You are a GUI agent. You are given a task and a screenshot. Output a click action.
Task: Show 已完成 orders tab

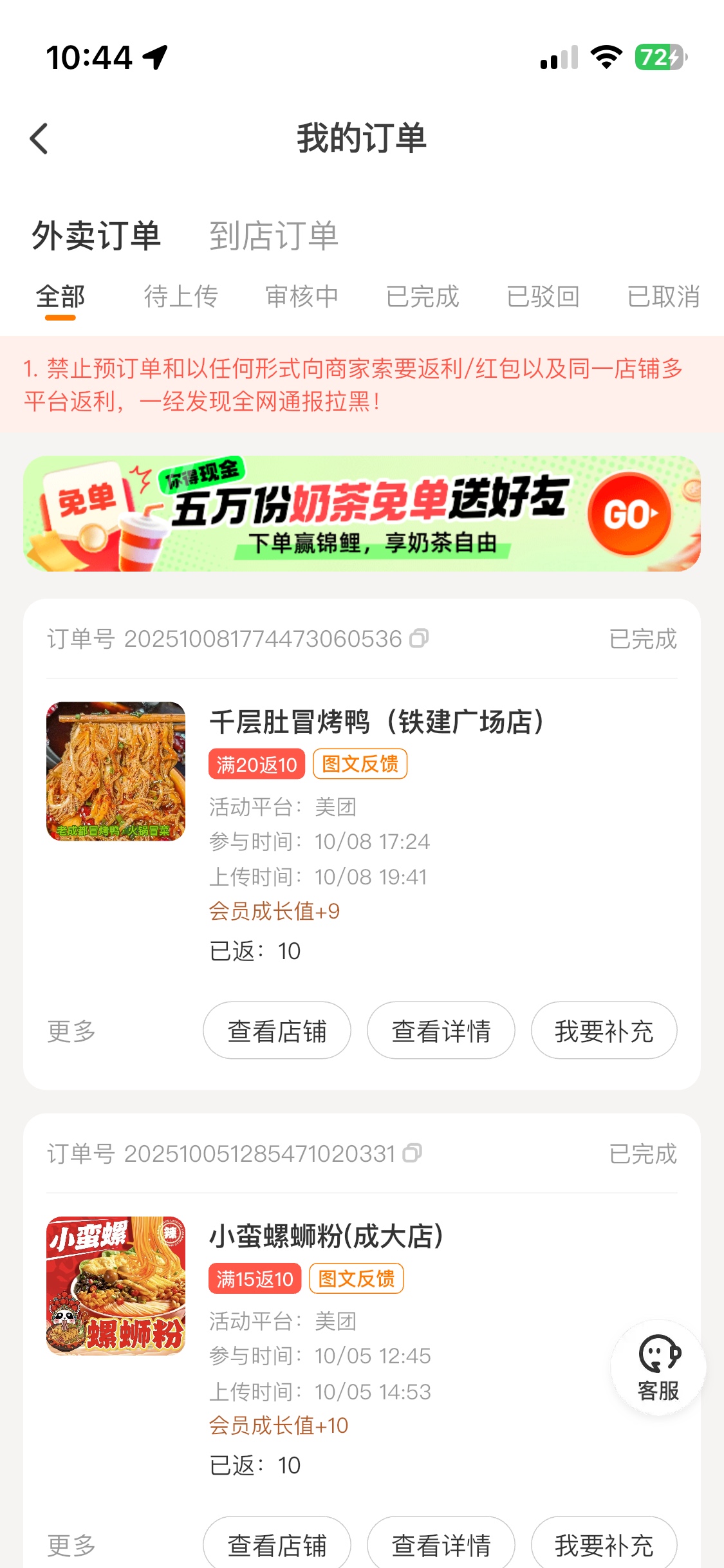click(422, 297)
